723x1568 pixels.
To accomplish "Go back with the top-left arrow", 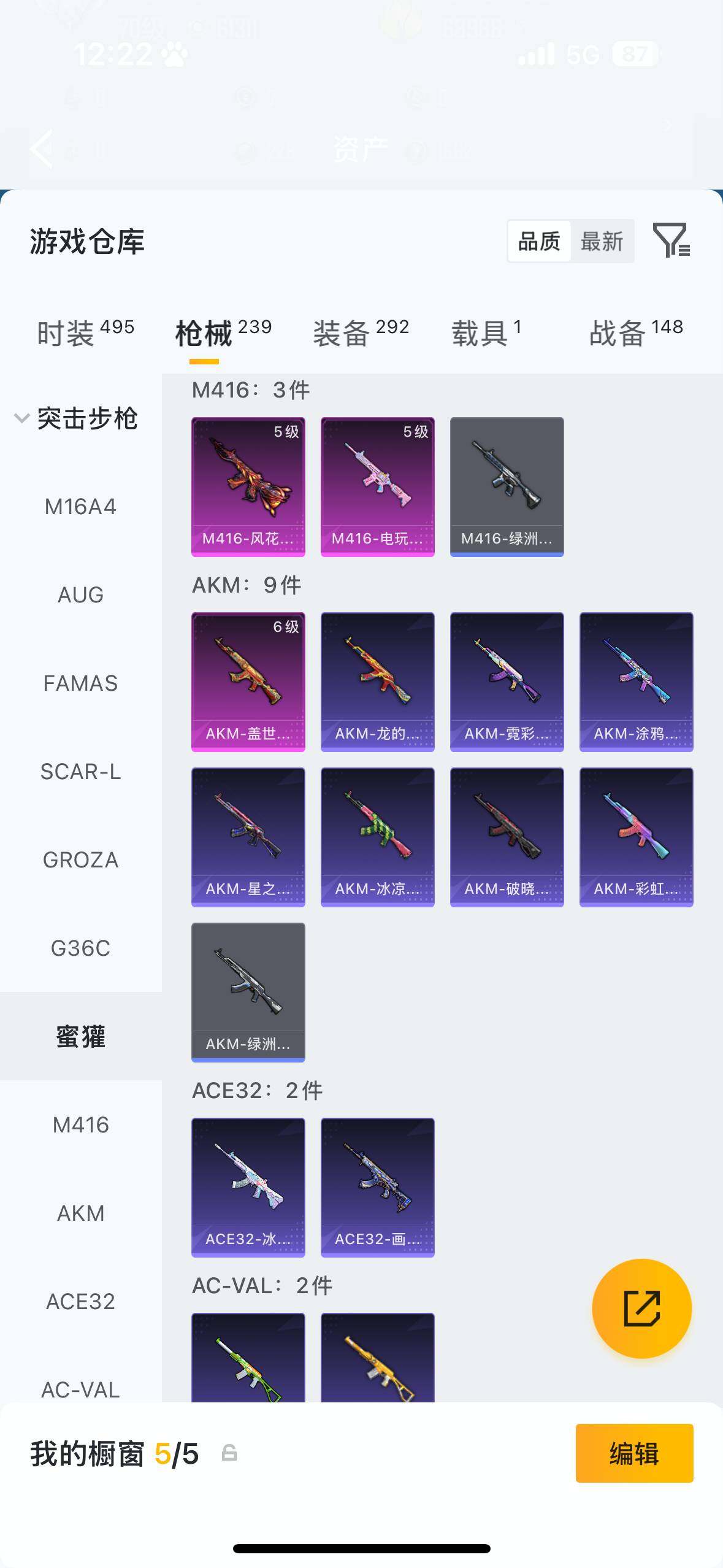I will tap(42, 148).
